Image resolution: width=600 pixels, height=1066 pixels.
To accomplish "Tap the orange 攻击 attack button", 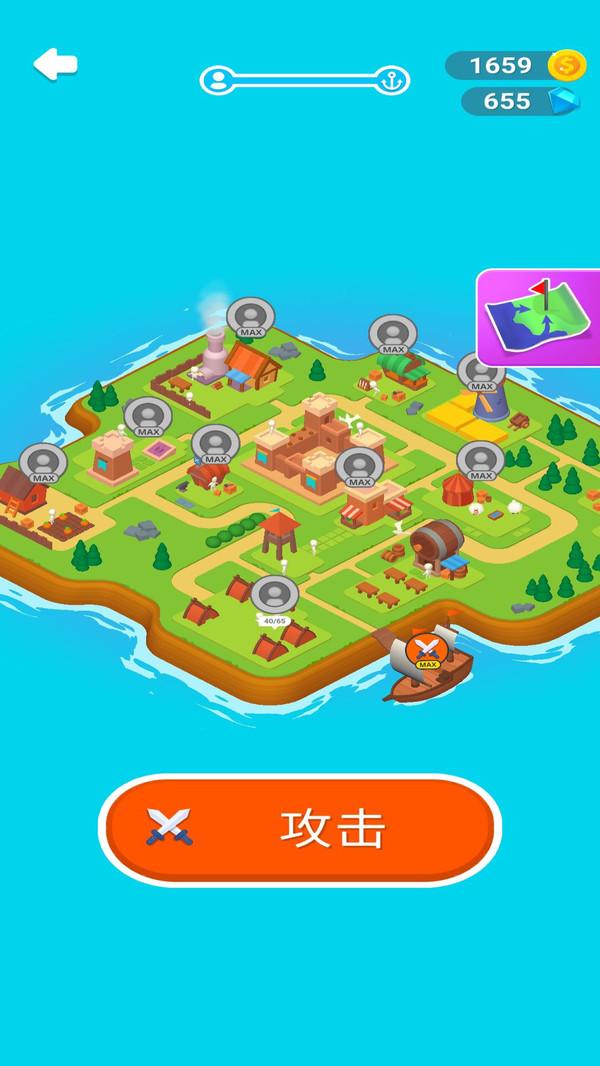I will [x=300, y=829].
